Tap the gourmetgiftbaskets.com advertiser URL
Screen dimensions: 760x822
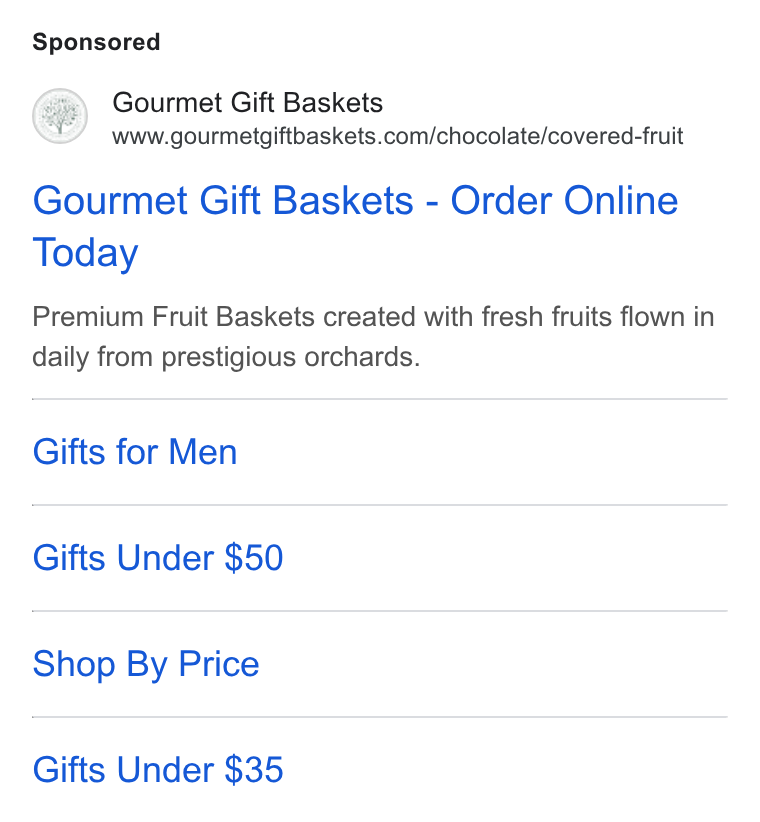coord(397,136)
